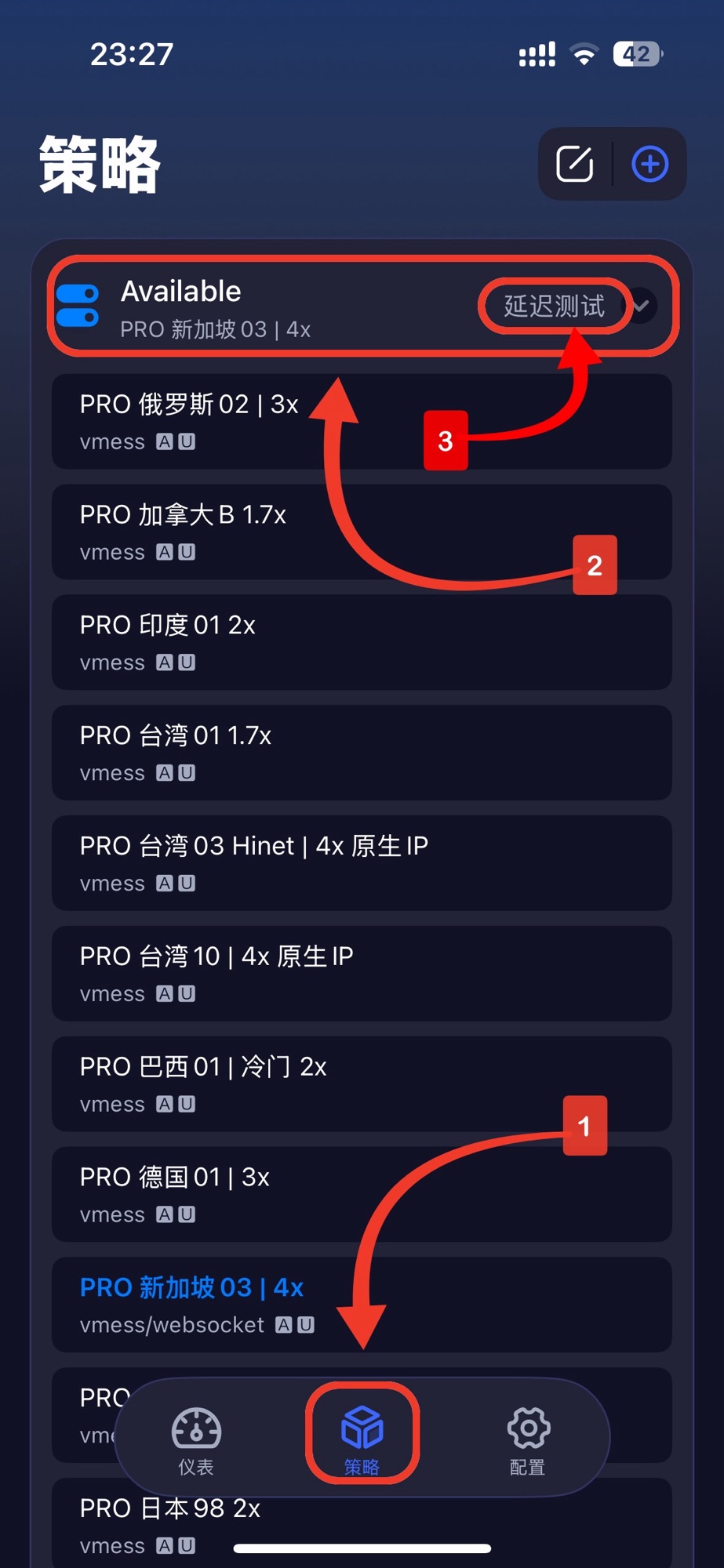Image resolution: width=724 pixels, height=1568 pixels.
Task: Pick node PRO 台湾 01 1.7x
Action: coord(361,753)
